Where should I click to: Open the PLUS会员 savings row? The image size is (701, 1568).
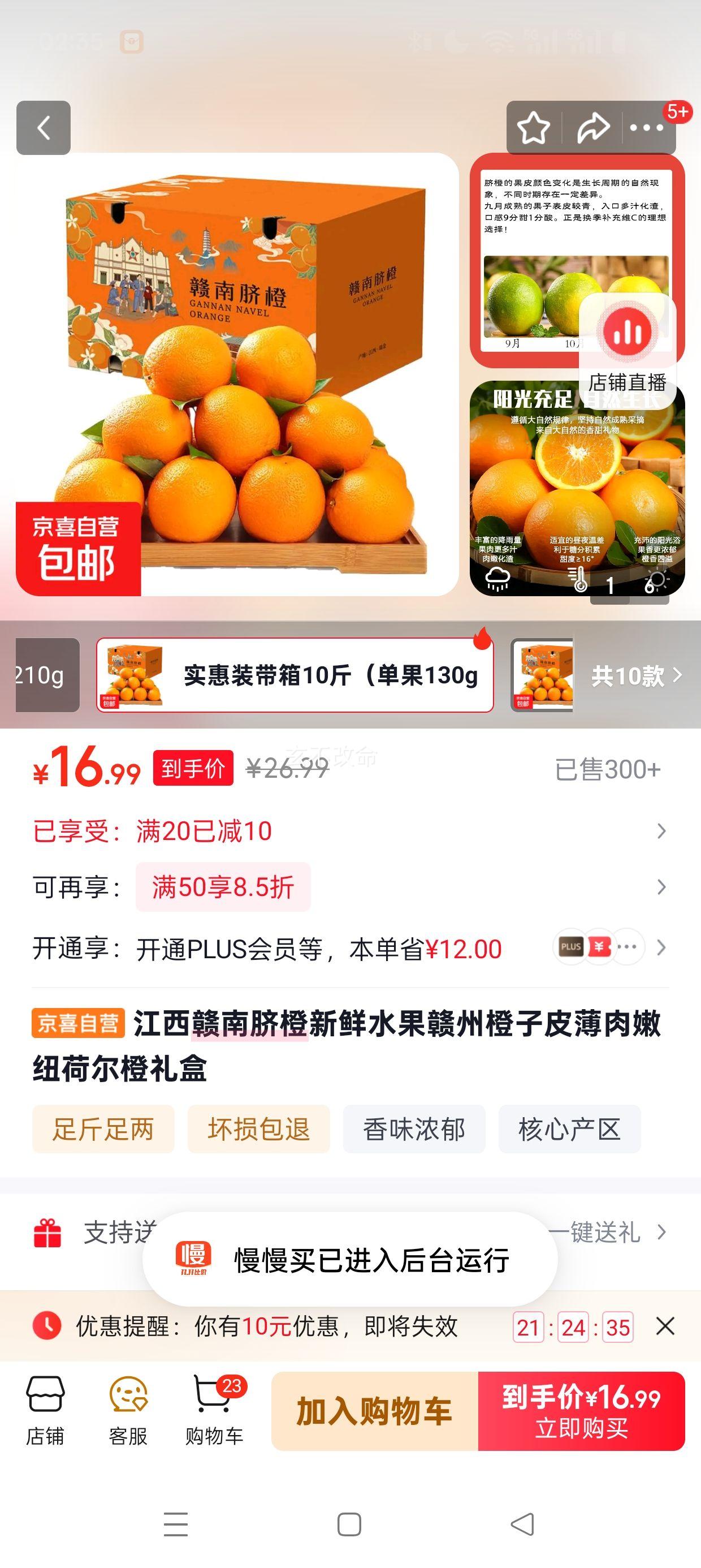349,947
